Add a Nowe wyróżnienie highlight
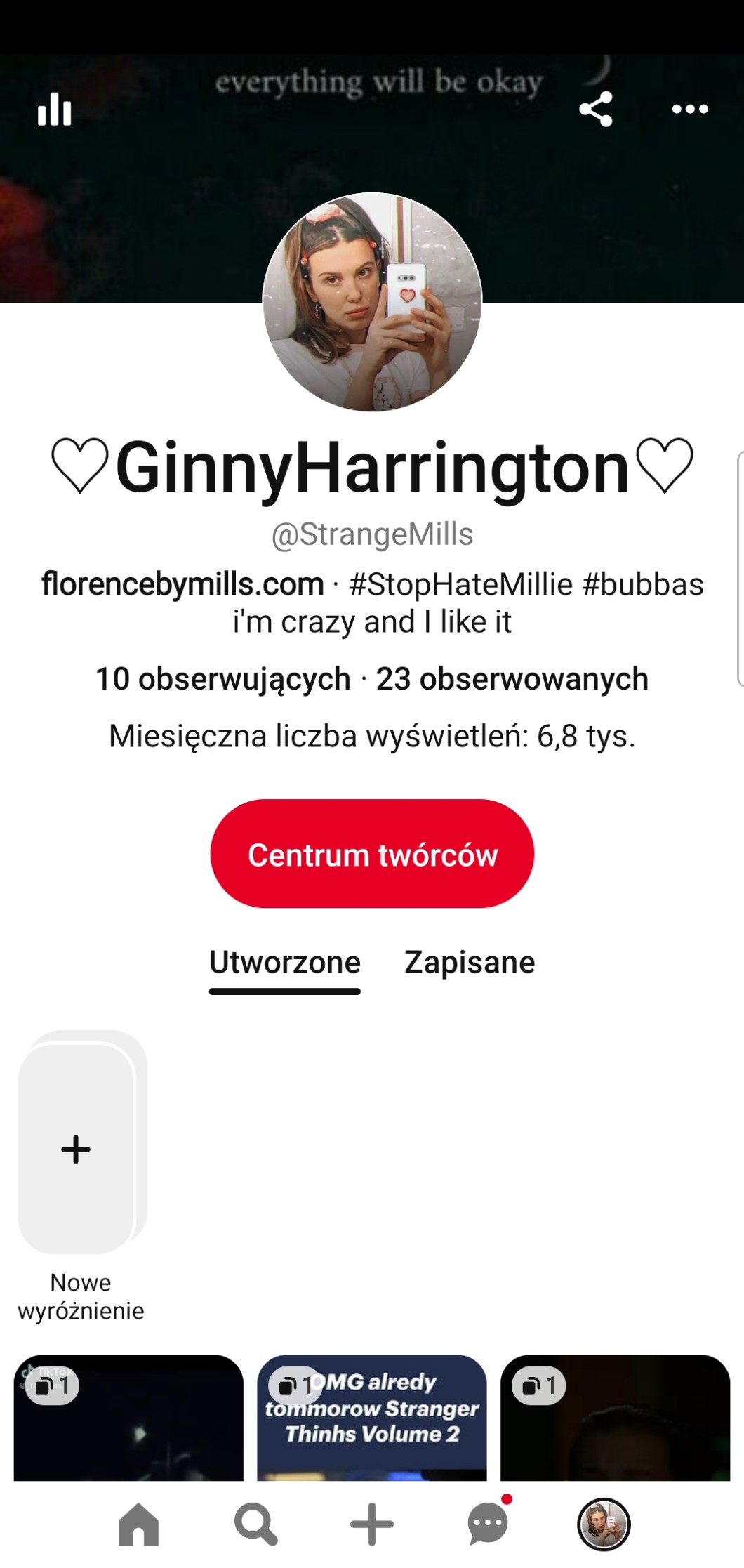This screenshot has width=744, height=1568. coord(77,1149)
